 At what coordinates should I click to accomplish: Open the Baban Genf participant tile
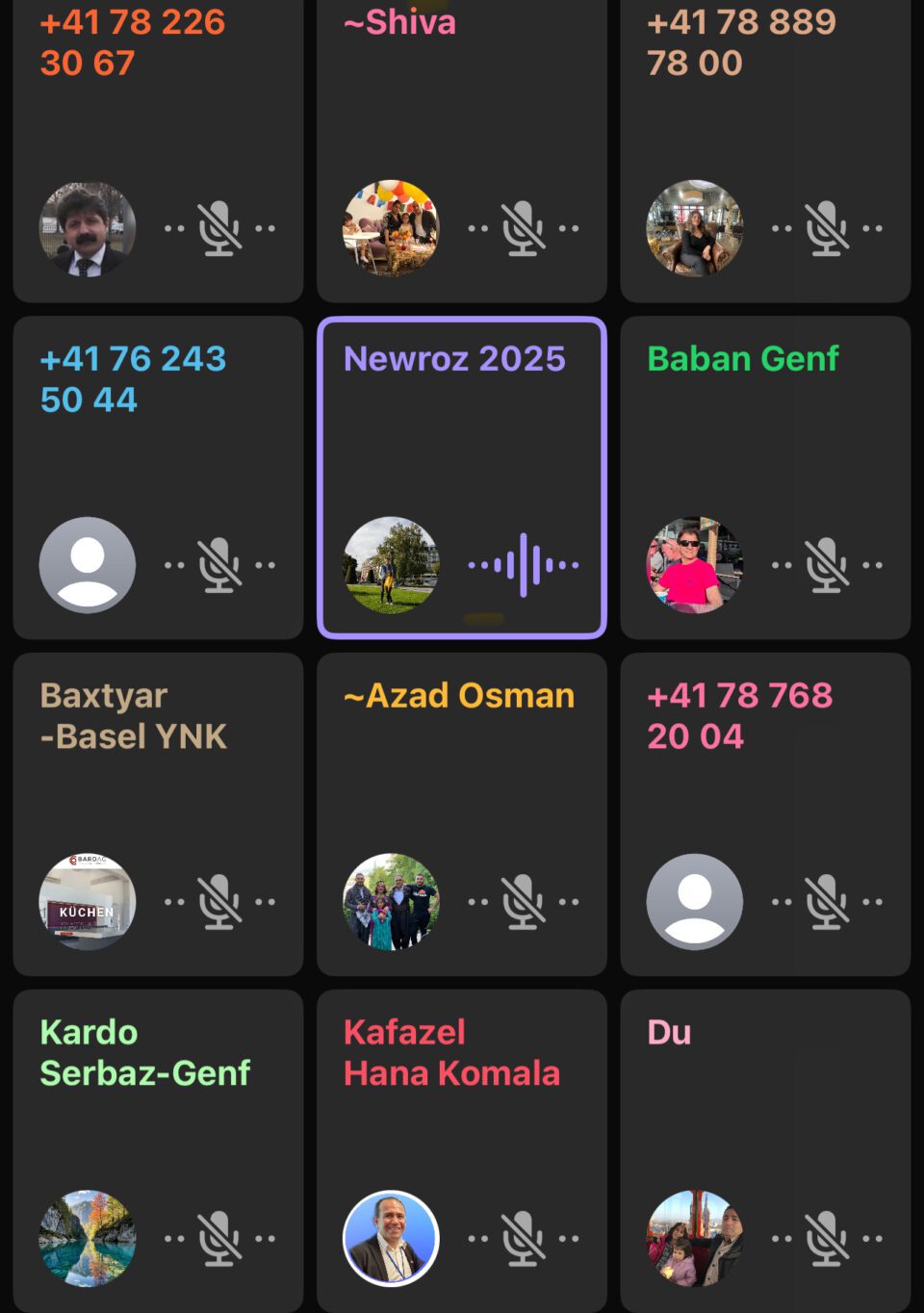[x=765, y=477]
